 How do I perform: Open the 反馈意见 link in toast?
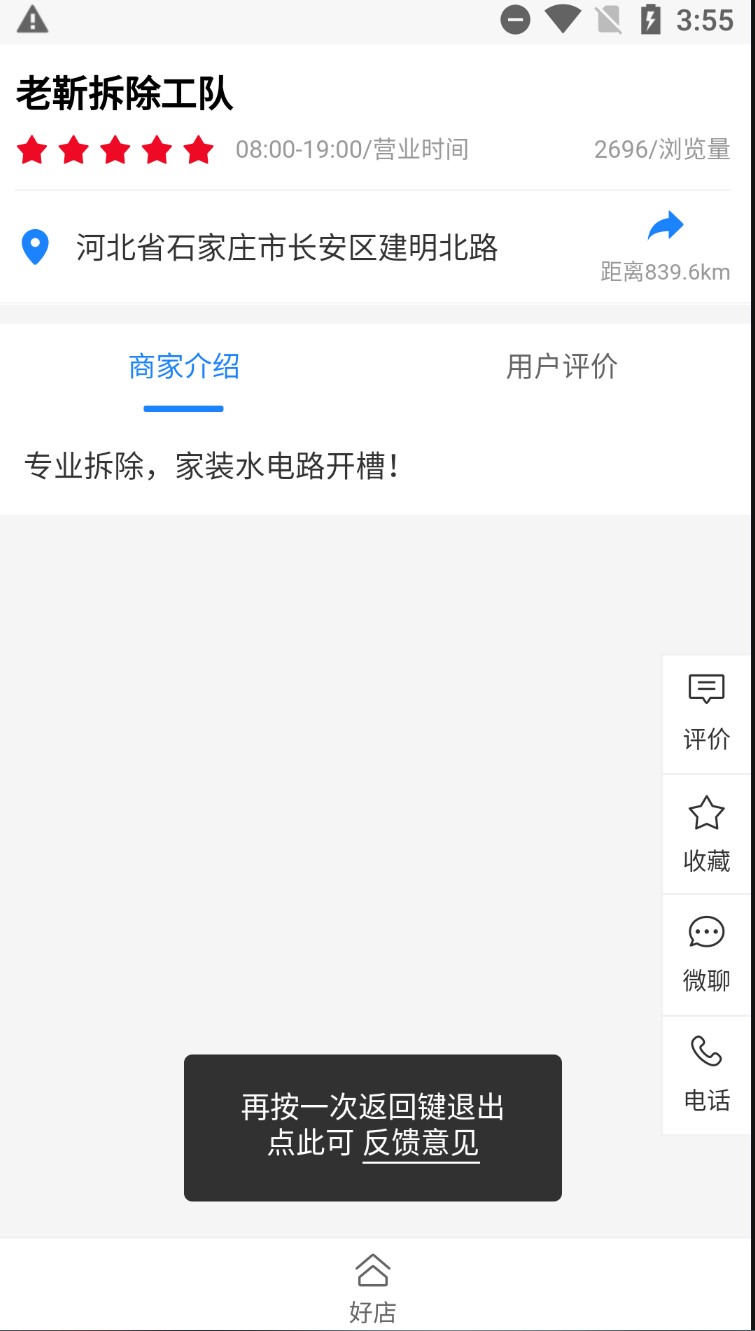(421, 1143)
